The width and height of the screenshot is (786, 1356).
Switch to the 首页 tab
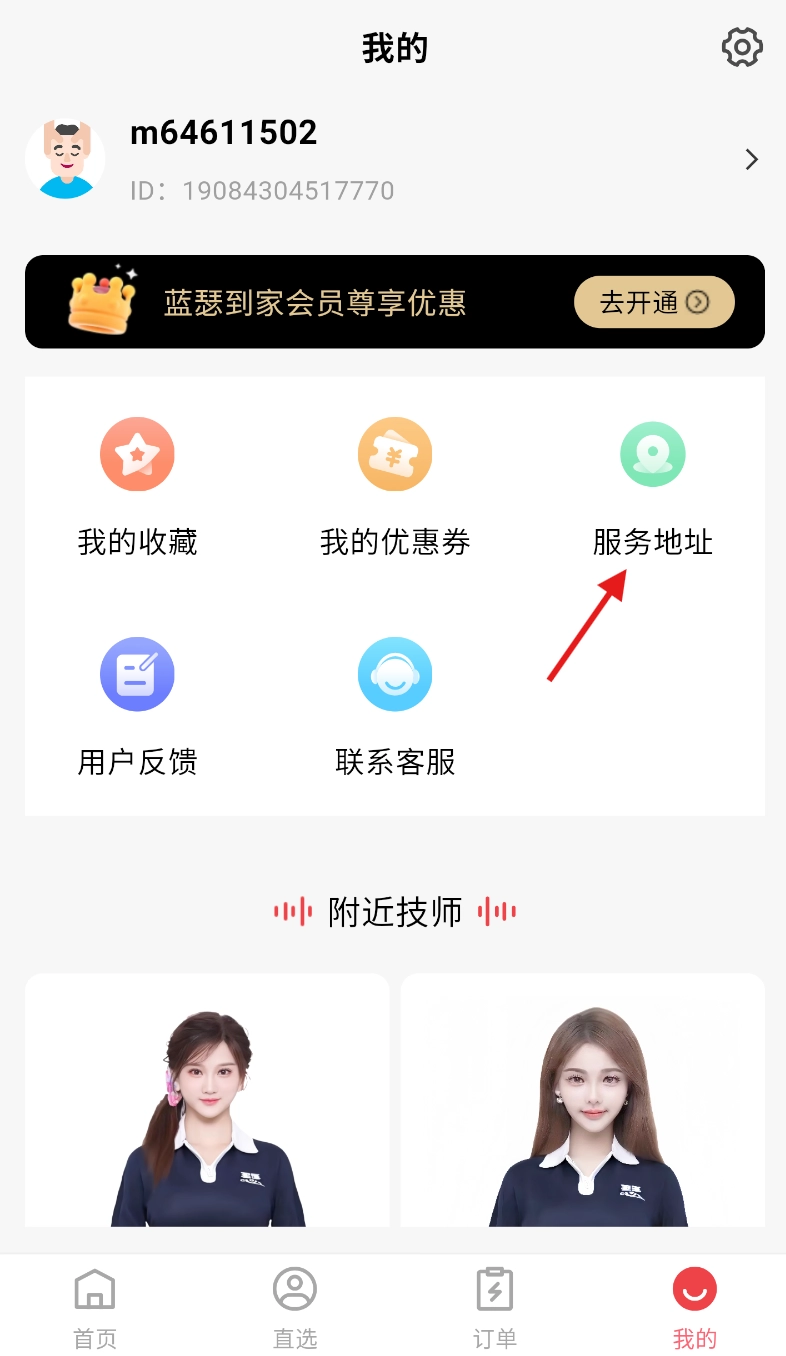(95, 1307)
